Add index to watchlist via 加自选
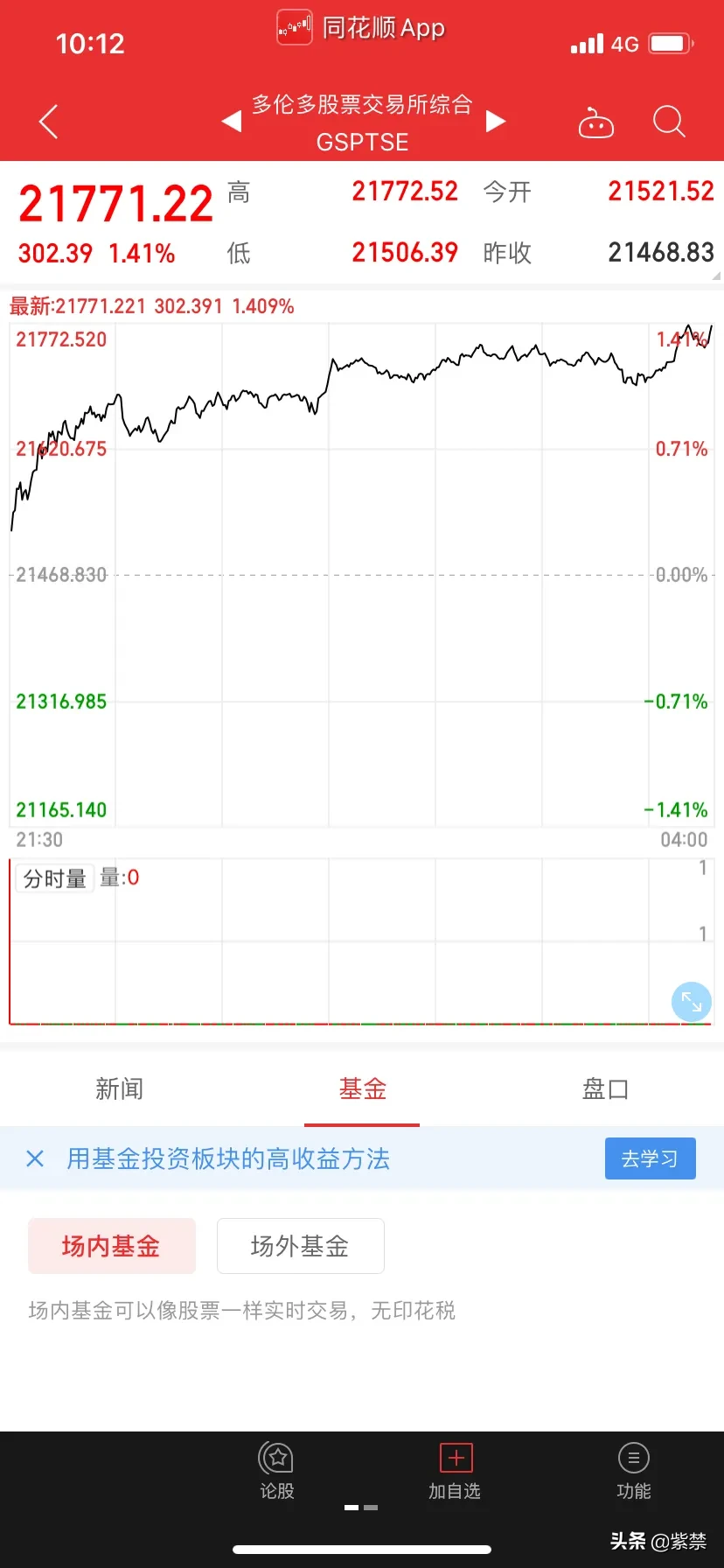724x1568 pixels. coord(455,1471)
